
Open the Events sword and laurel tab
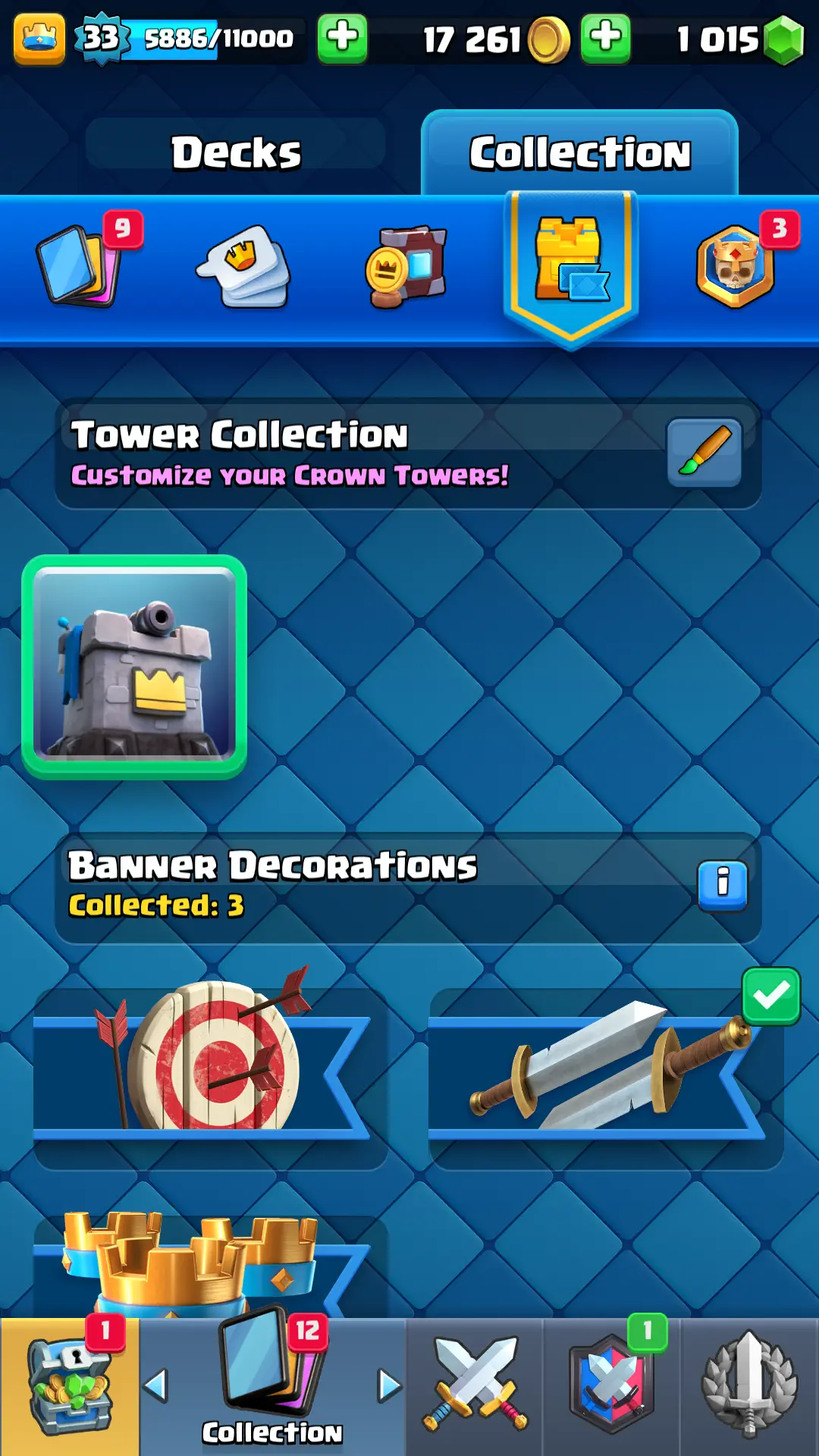click(x=749, y=1386)
